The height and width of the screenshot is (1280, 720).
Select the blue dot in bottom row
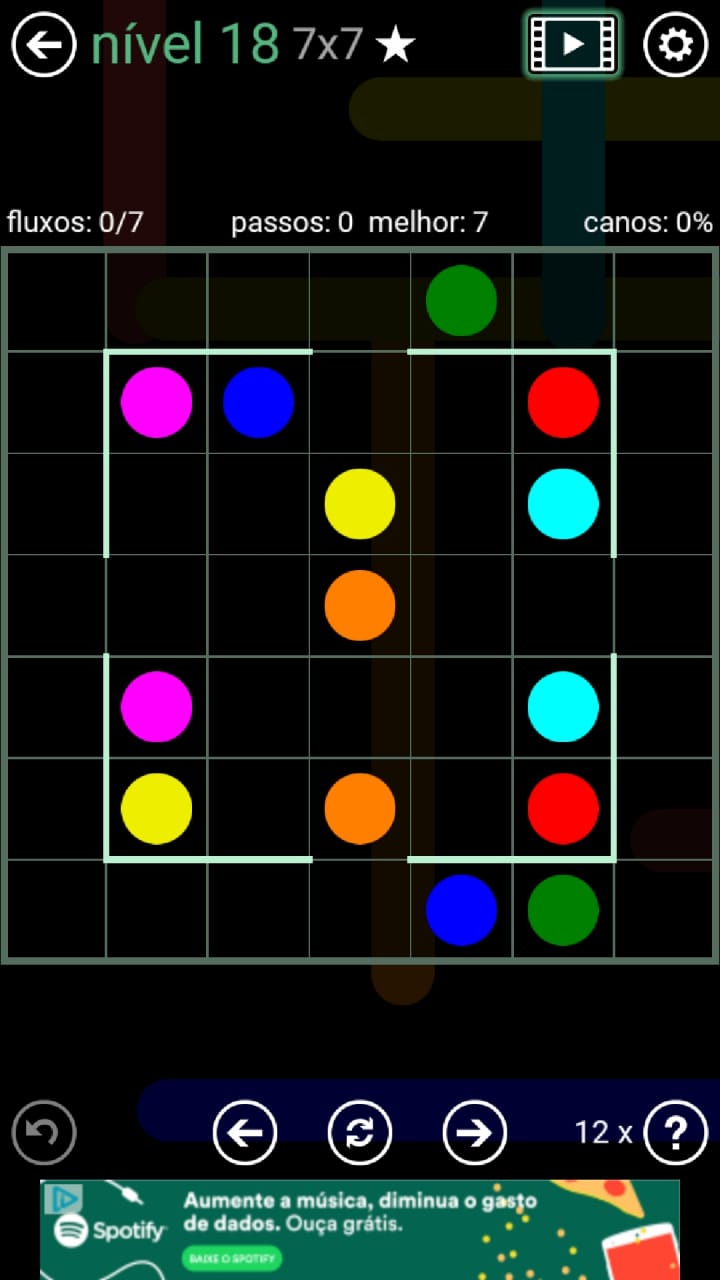[x=461, y=910]
